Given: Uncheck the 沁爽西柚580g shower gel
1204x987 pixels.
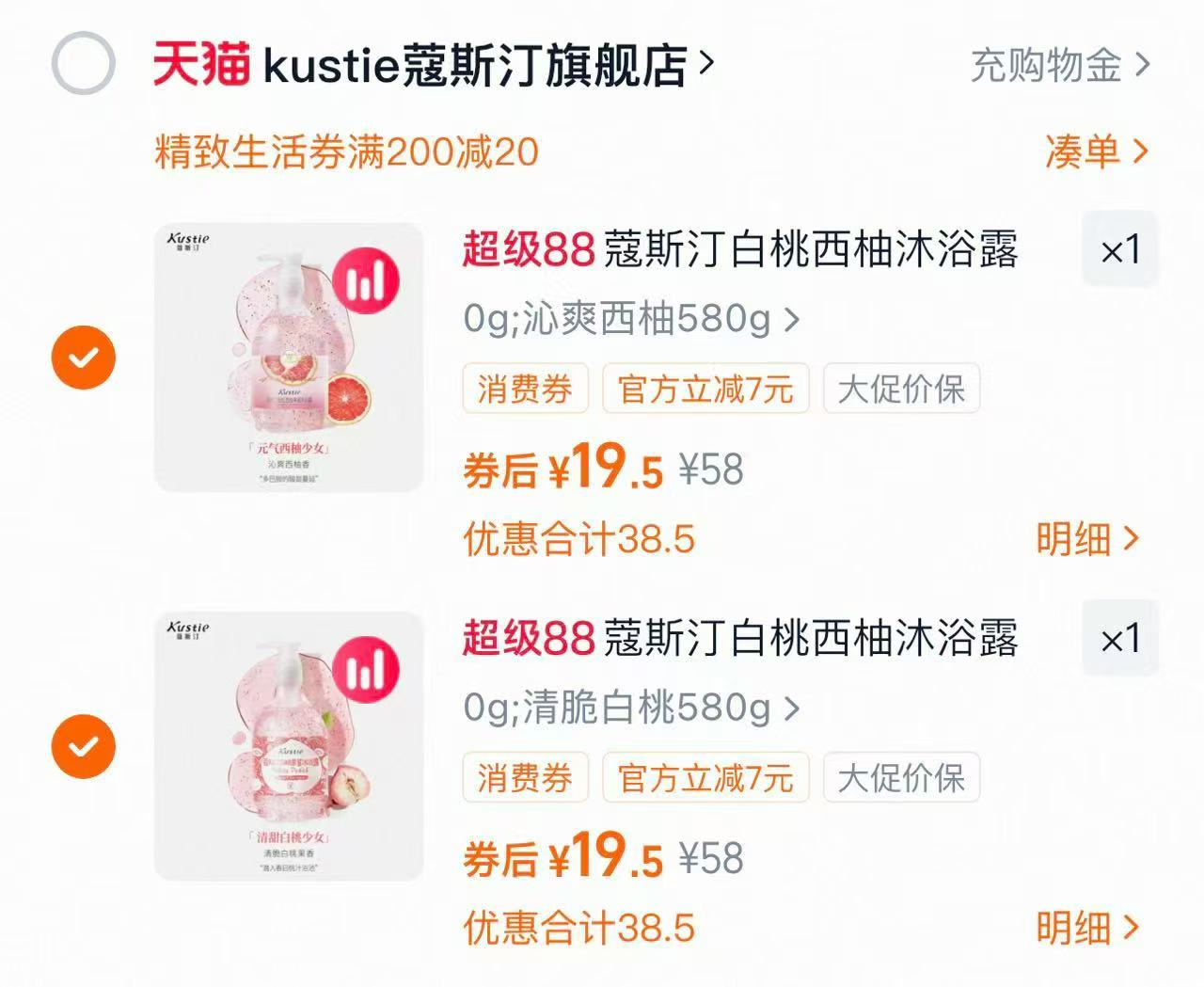Looking at the screenshot, I should point(84,358).
